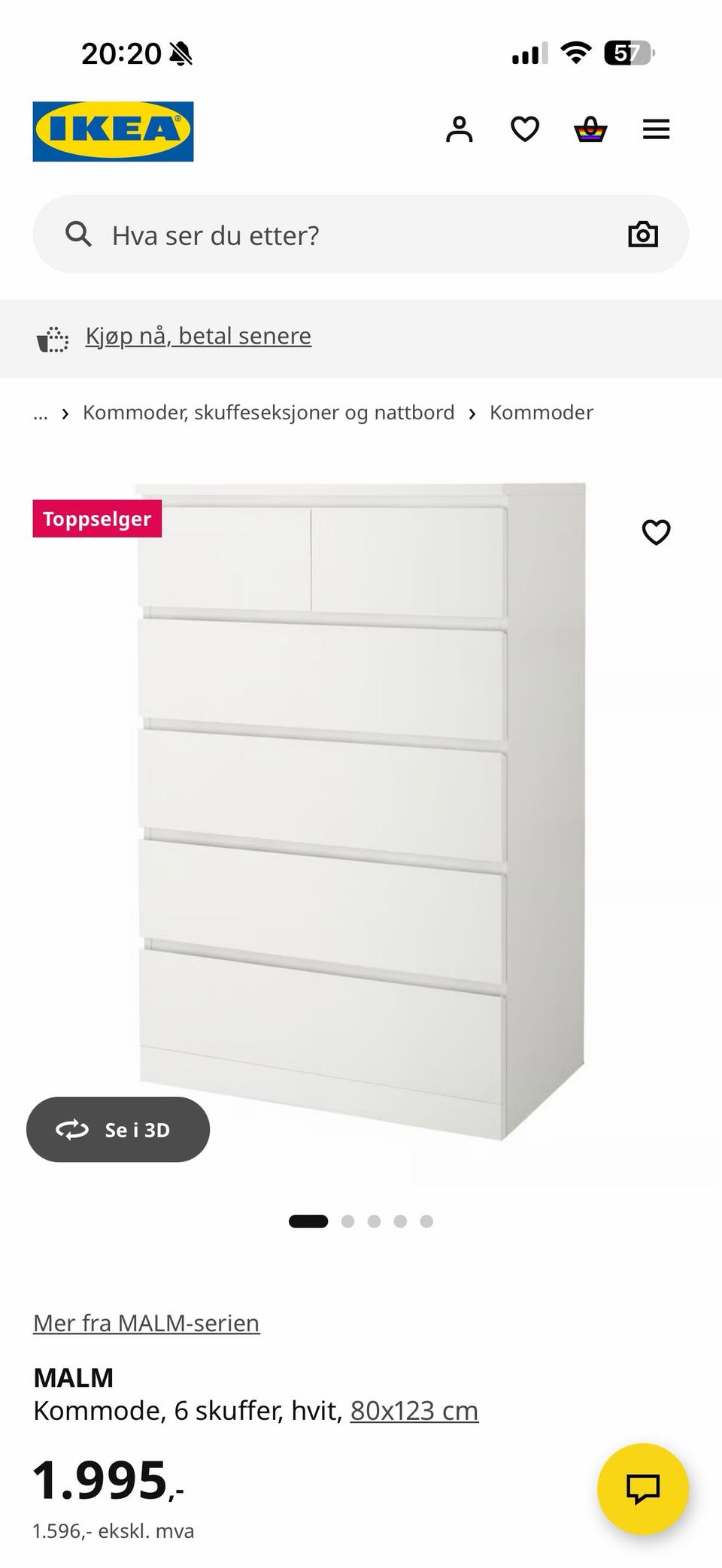
Task: Open the MALM dresser product image
Action: (361, 812)
